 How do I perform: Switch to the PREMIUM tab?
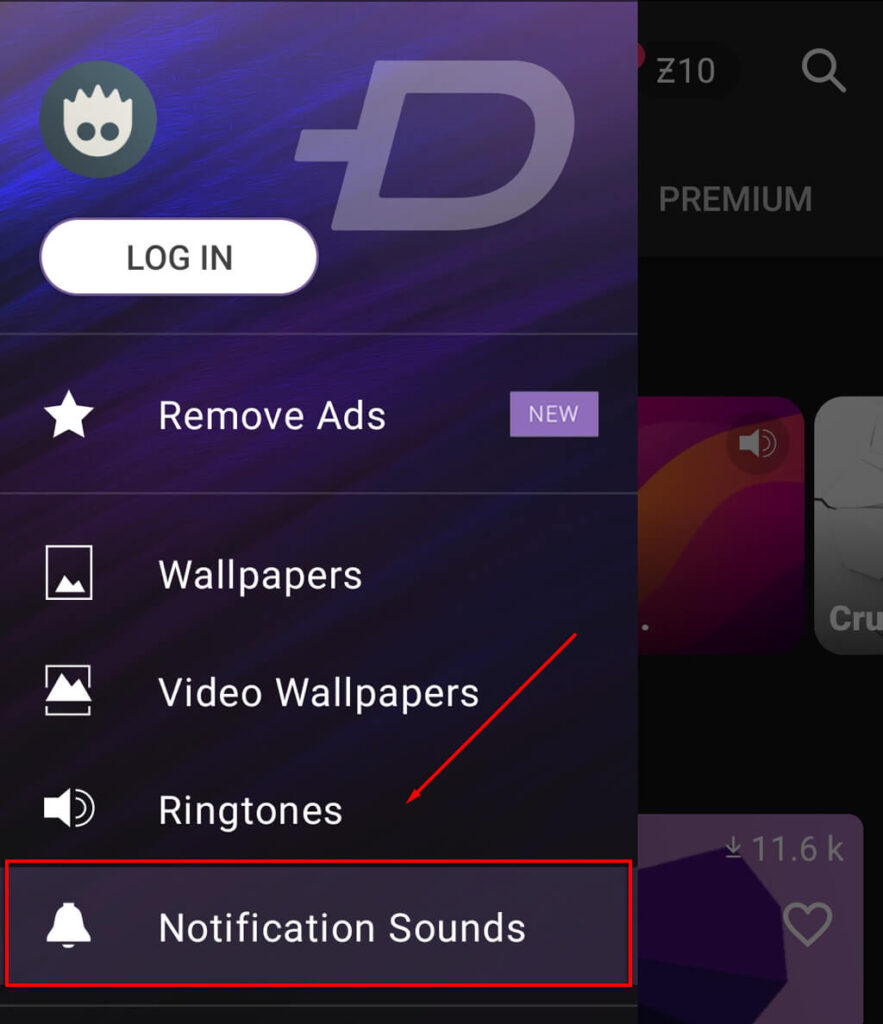point(735,199)
